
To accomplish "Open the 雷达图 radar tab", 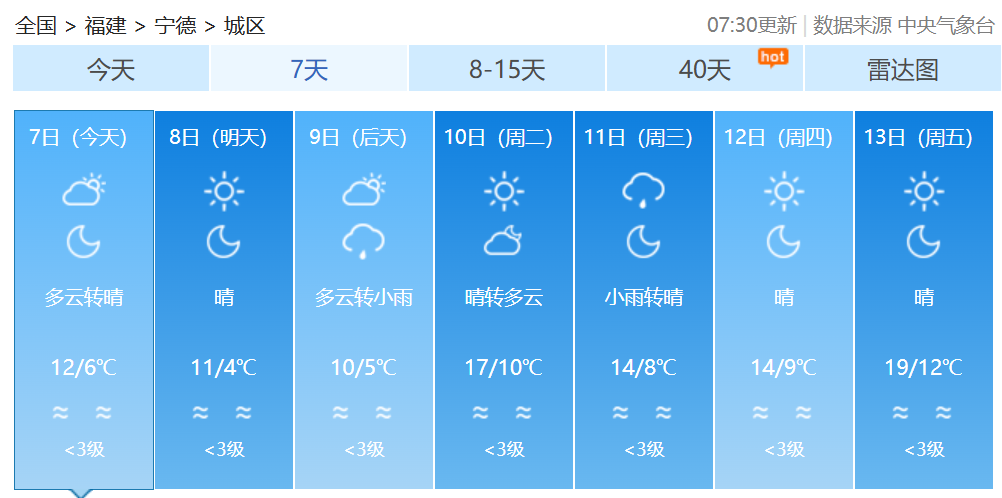I will tap(902, 69).
